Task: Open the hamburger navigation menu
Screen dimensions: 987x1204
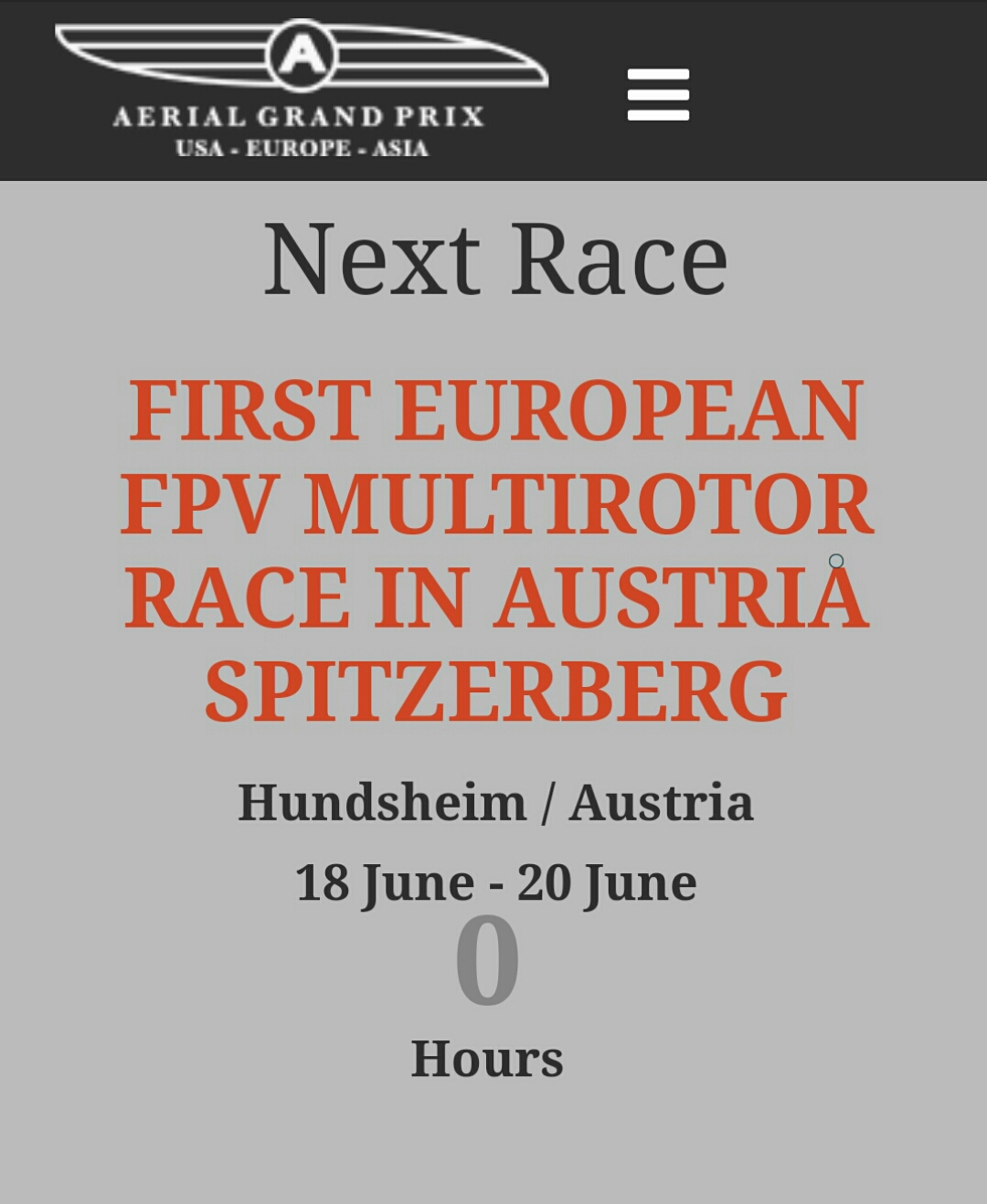Action: tap(658, 94)
